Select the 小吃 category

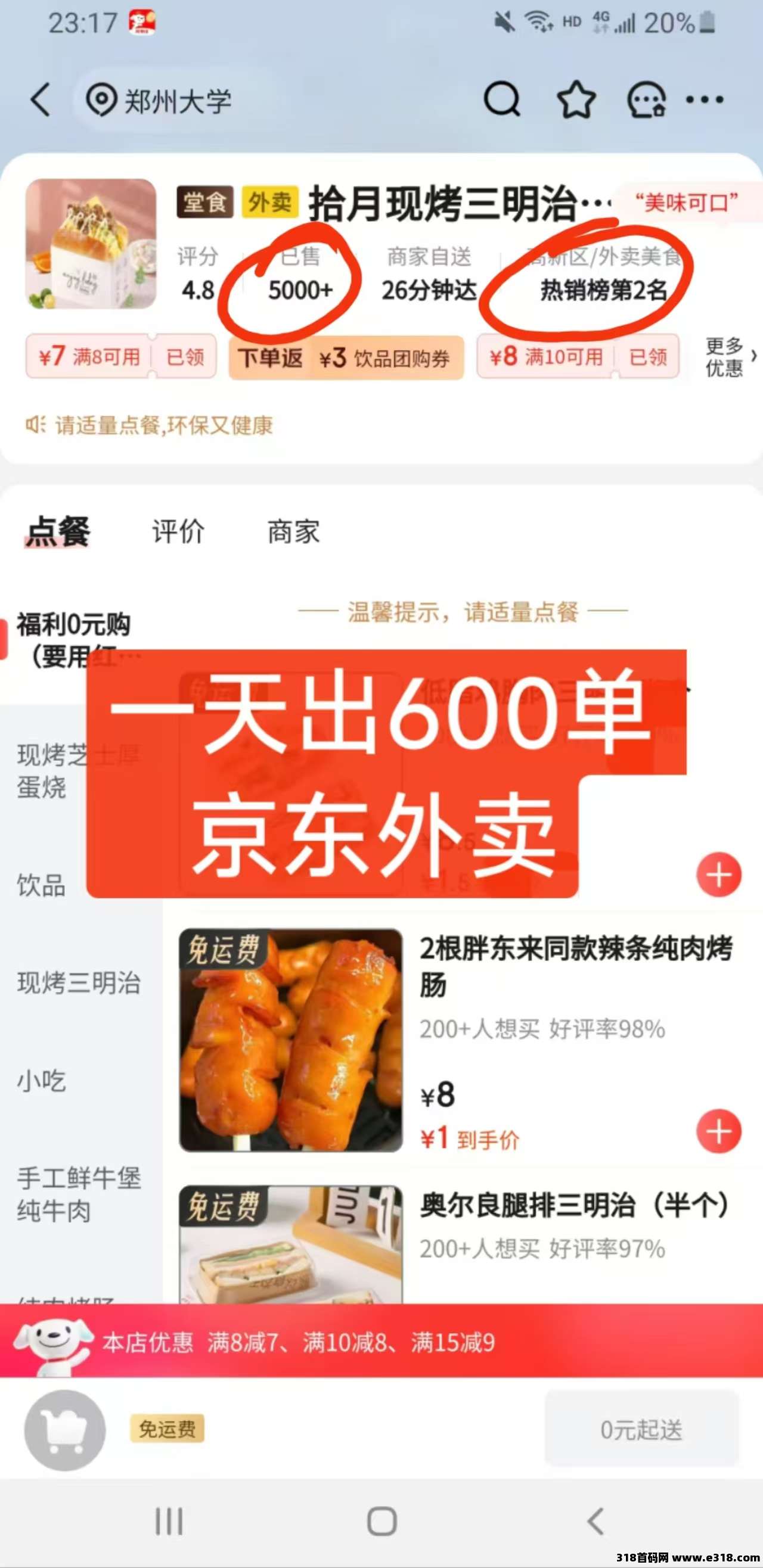(41, 1081)
